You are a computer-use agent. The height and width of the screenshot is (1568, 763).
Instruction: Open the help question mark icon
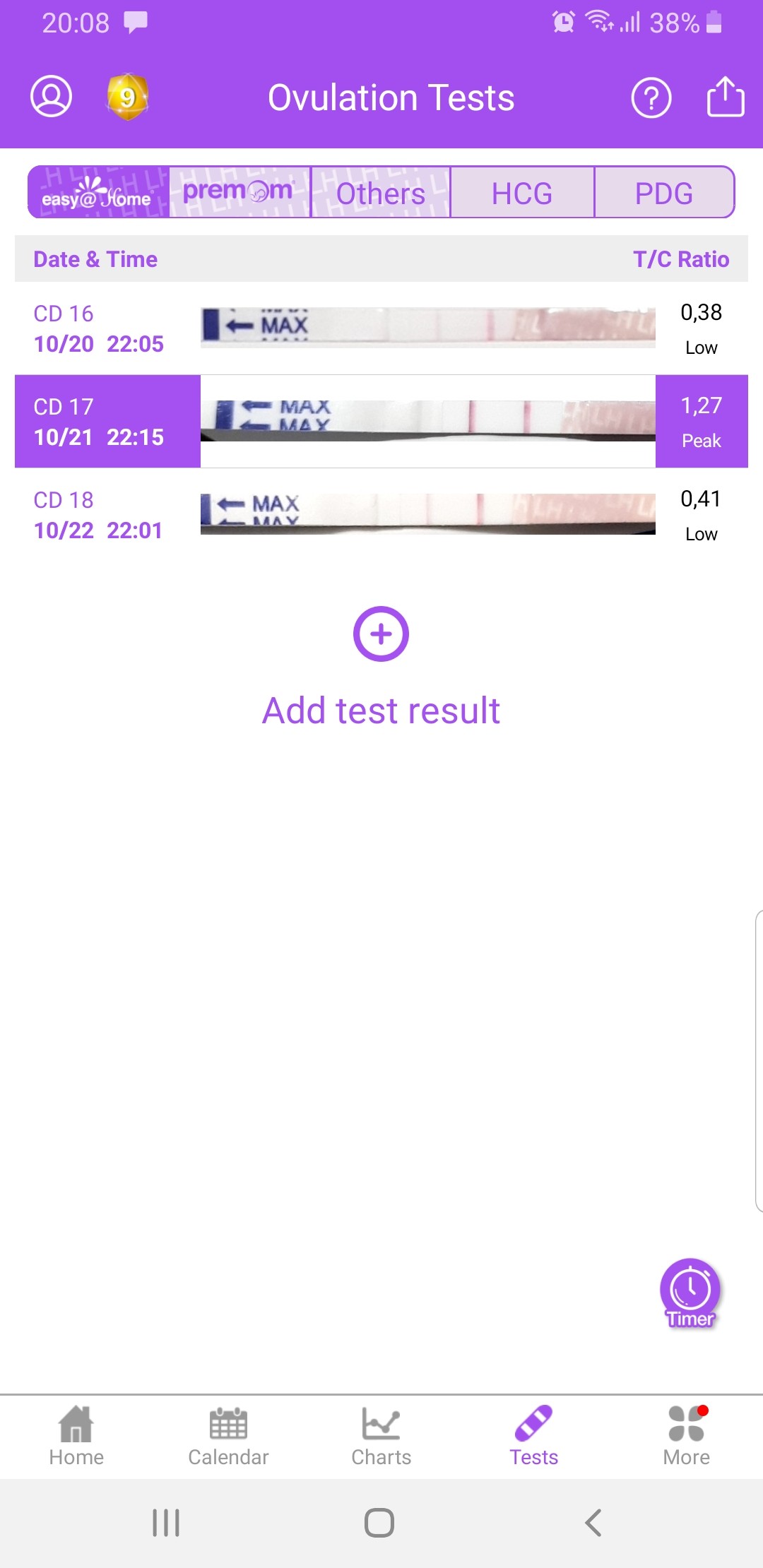coord(651,98)
